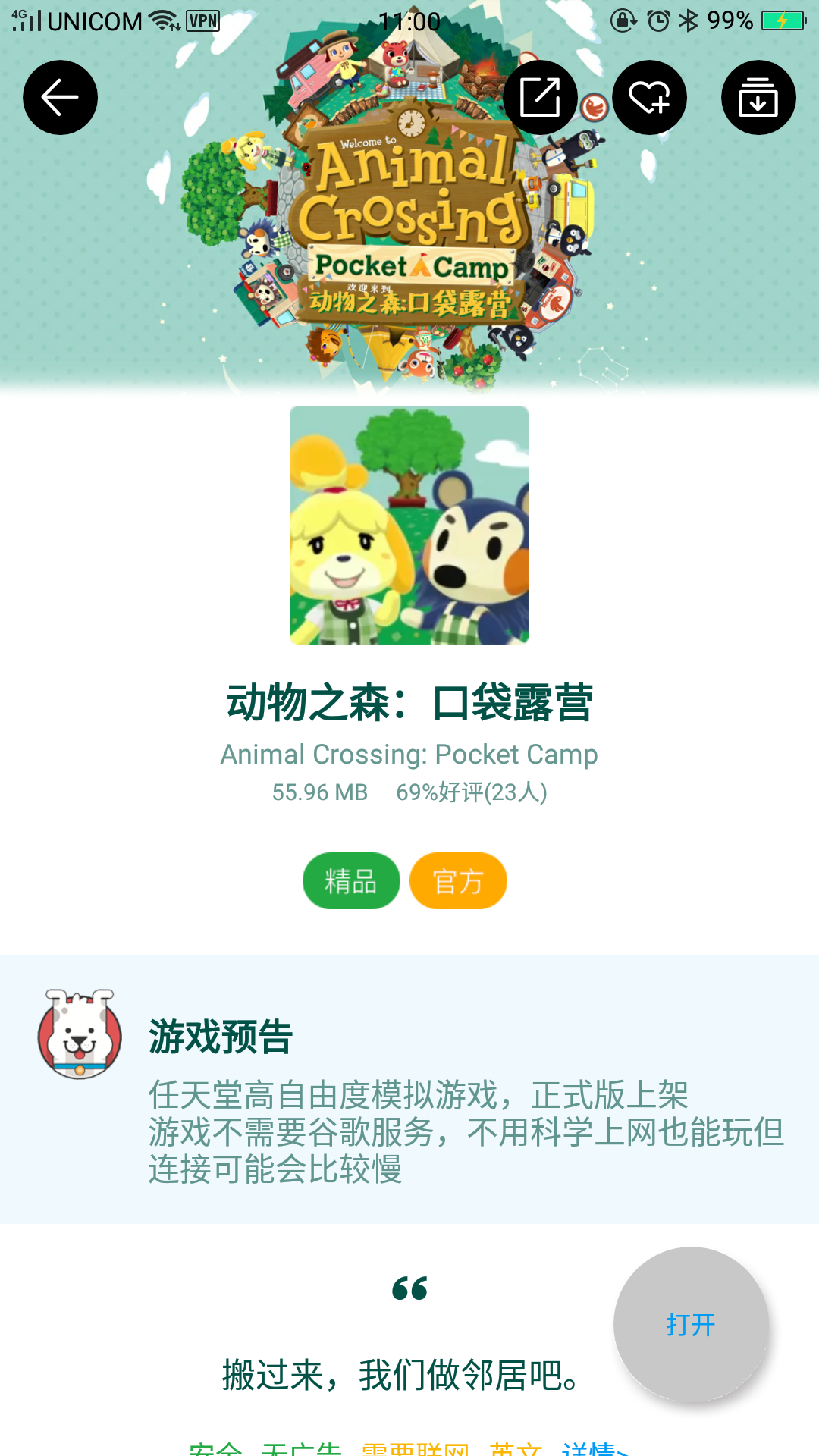Go back using the arrow icon

[60, 98]
